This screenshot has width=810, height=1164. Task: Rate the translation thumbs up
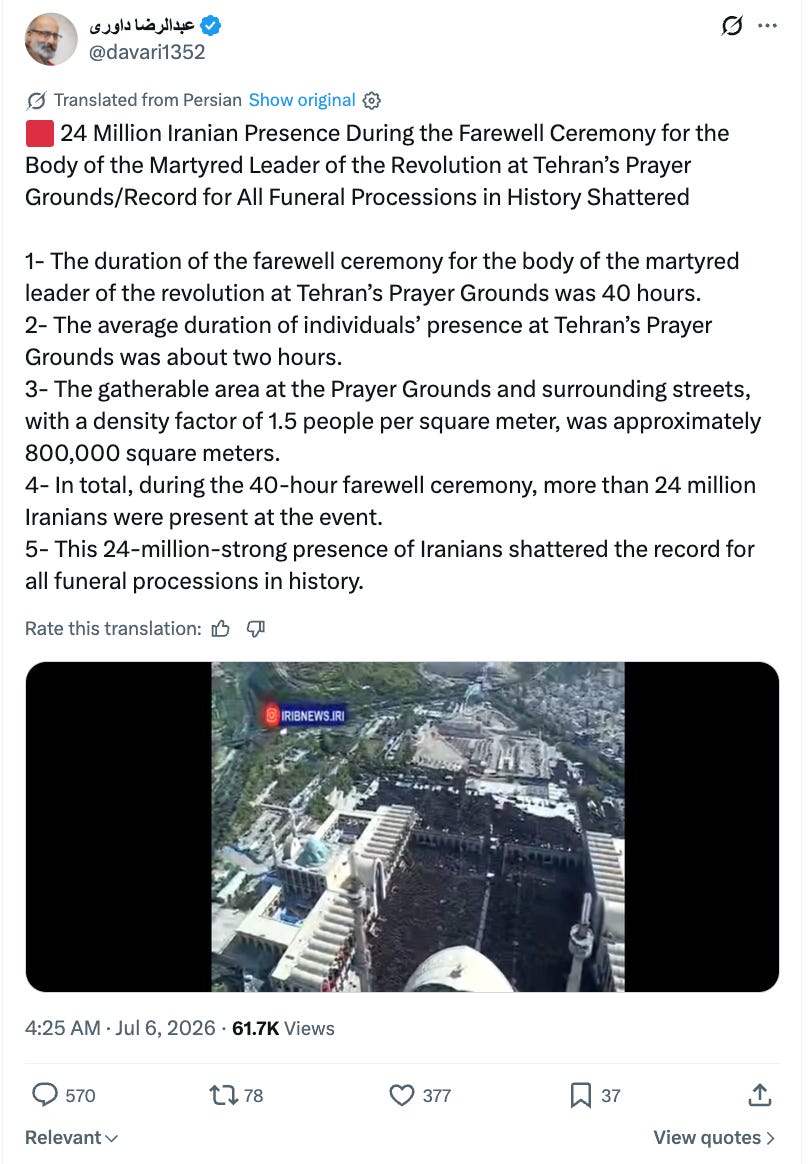click(x=221, y=629)
